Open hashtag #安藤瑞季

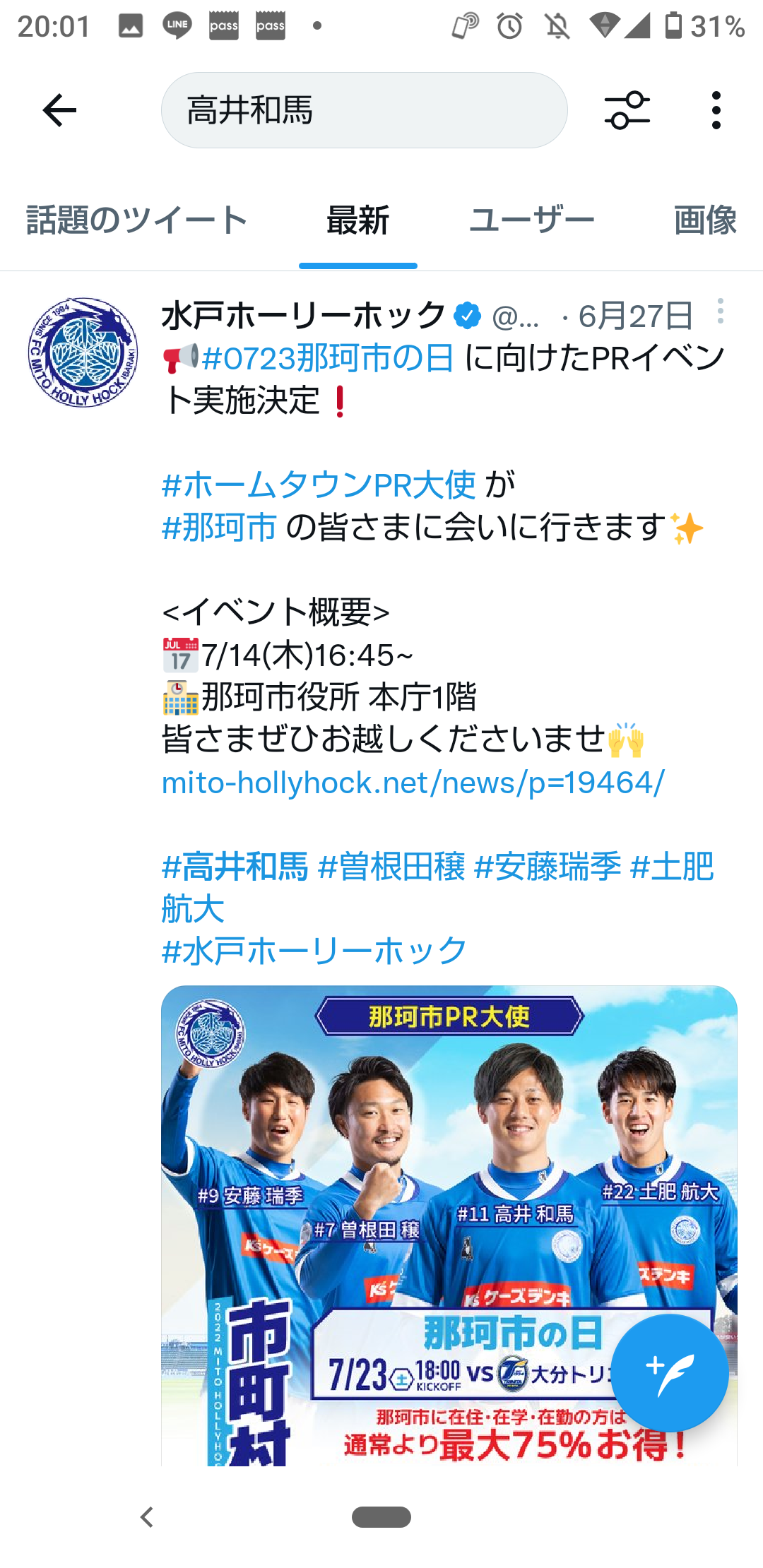click(548, 867)
